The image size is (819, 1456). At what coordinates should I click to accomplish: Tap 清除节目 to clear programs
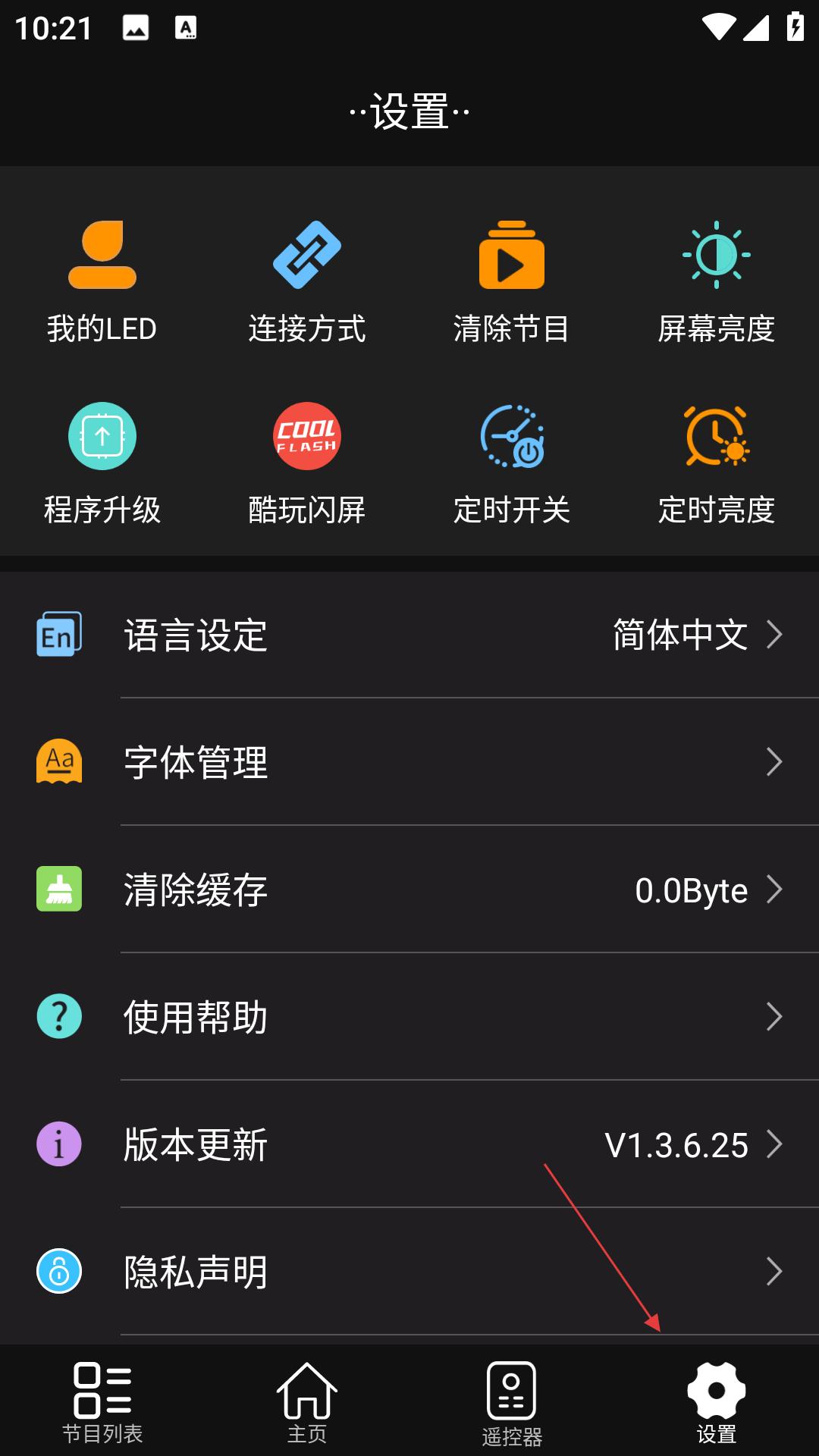coord(512,282)
